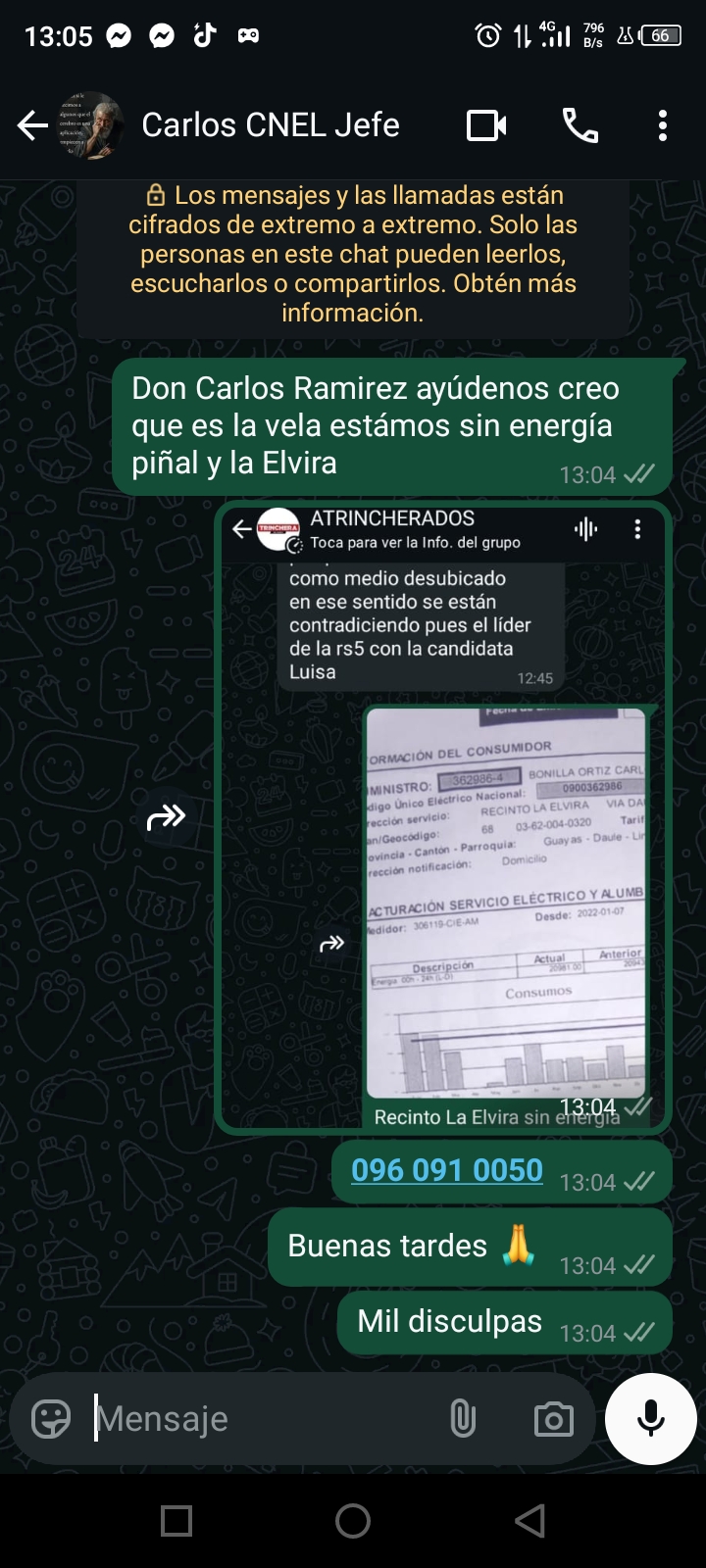
Task: Tap the phone number 096 091 0050
Action: pos(447,1170)
